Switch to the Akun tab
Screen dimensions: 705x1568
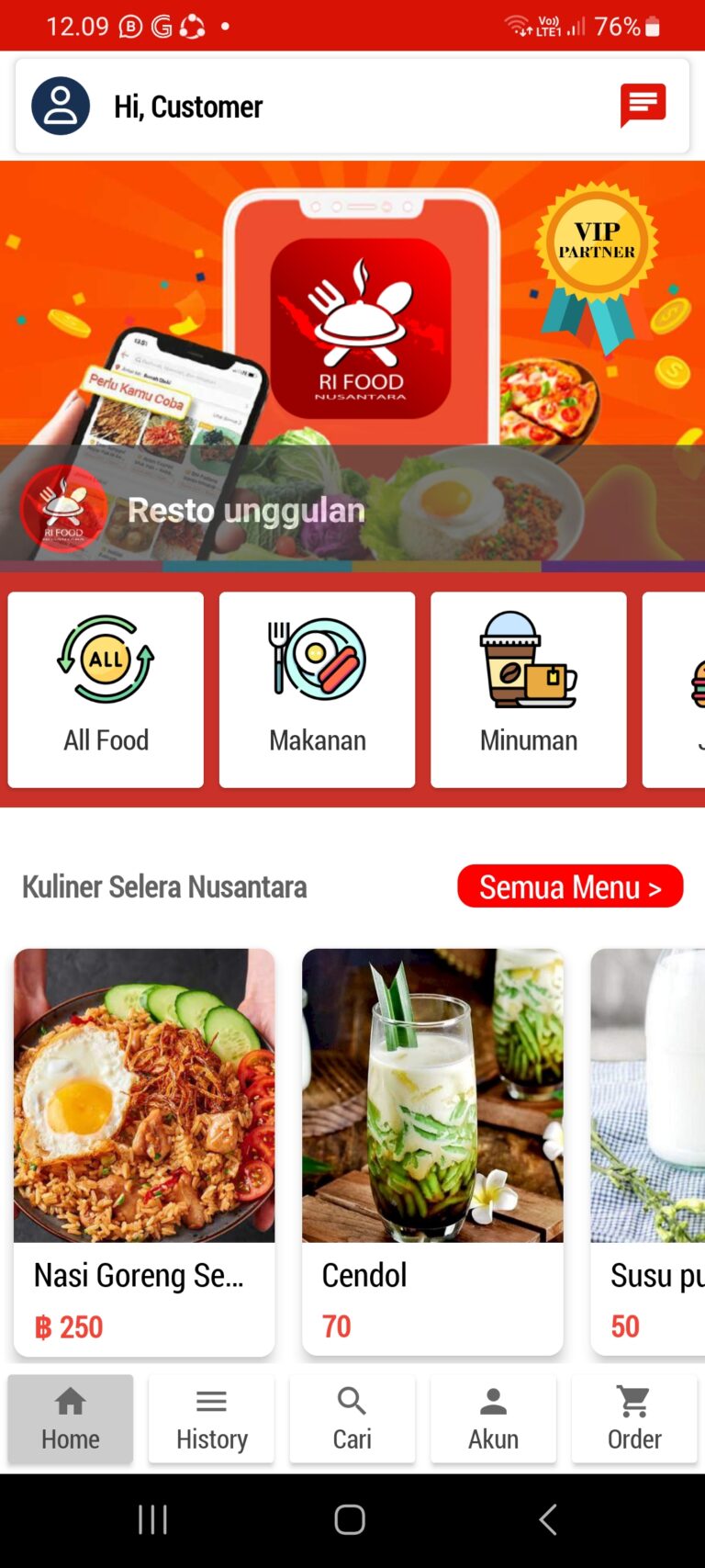point(493,1418)
